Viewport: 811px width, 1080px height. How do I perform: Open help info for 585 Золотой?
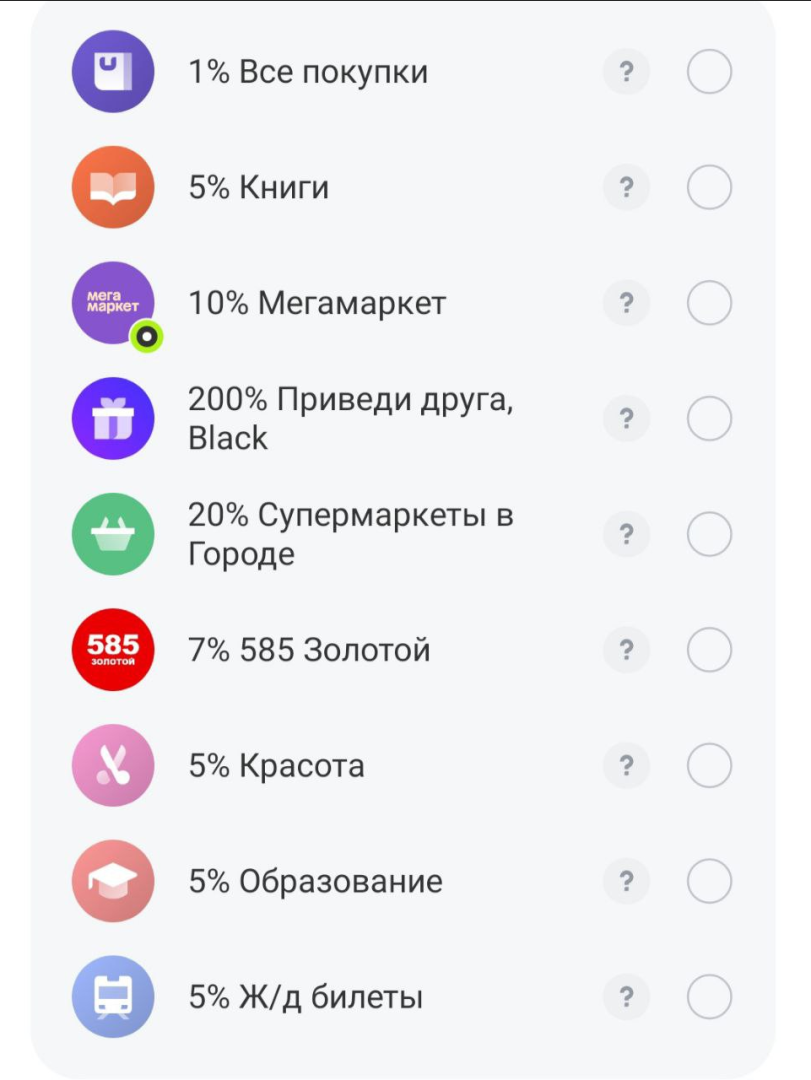click(627, 649)
